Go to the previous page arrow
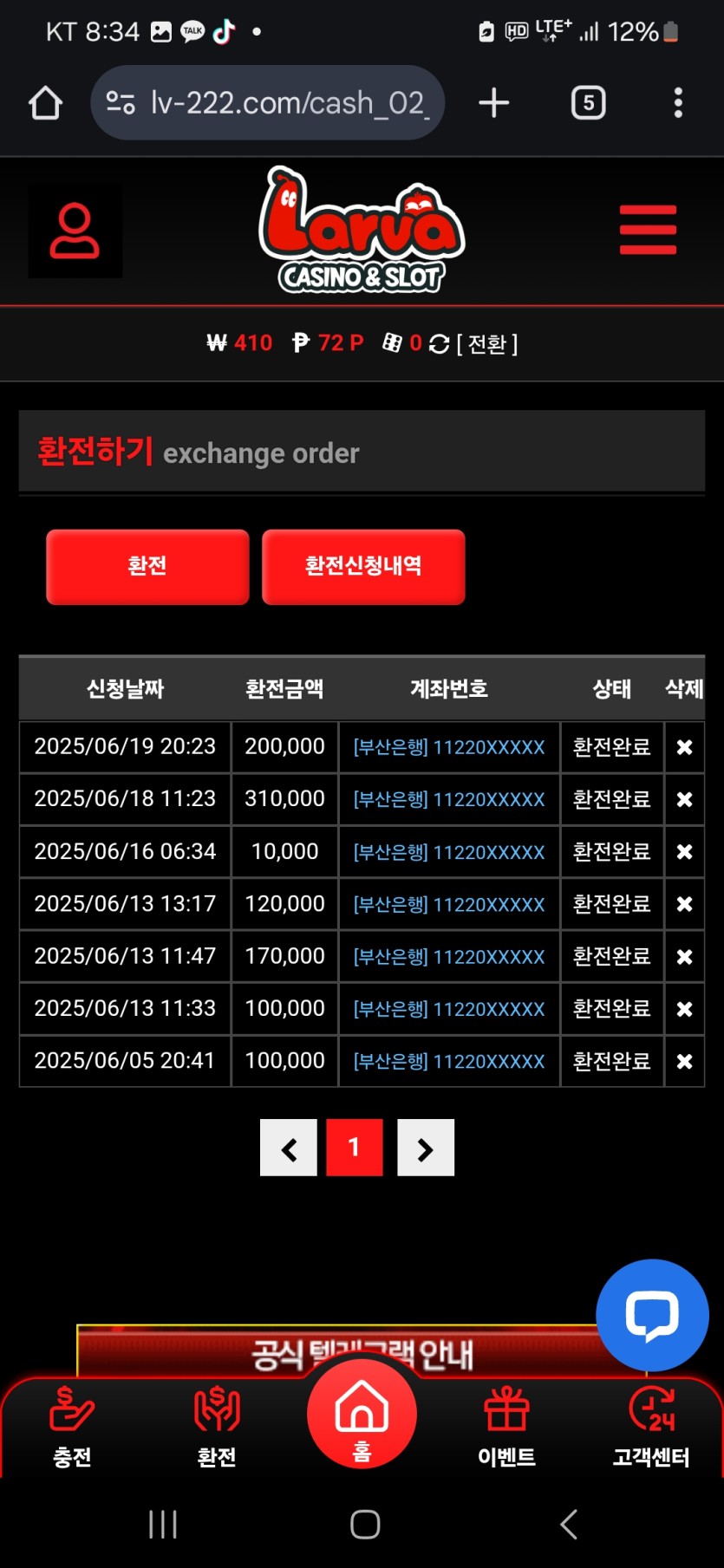The width and height of the screenshot is (724, 1568). click(289, 1148)
